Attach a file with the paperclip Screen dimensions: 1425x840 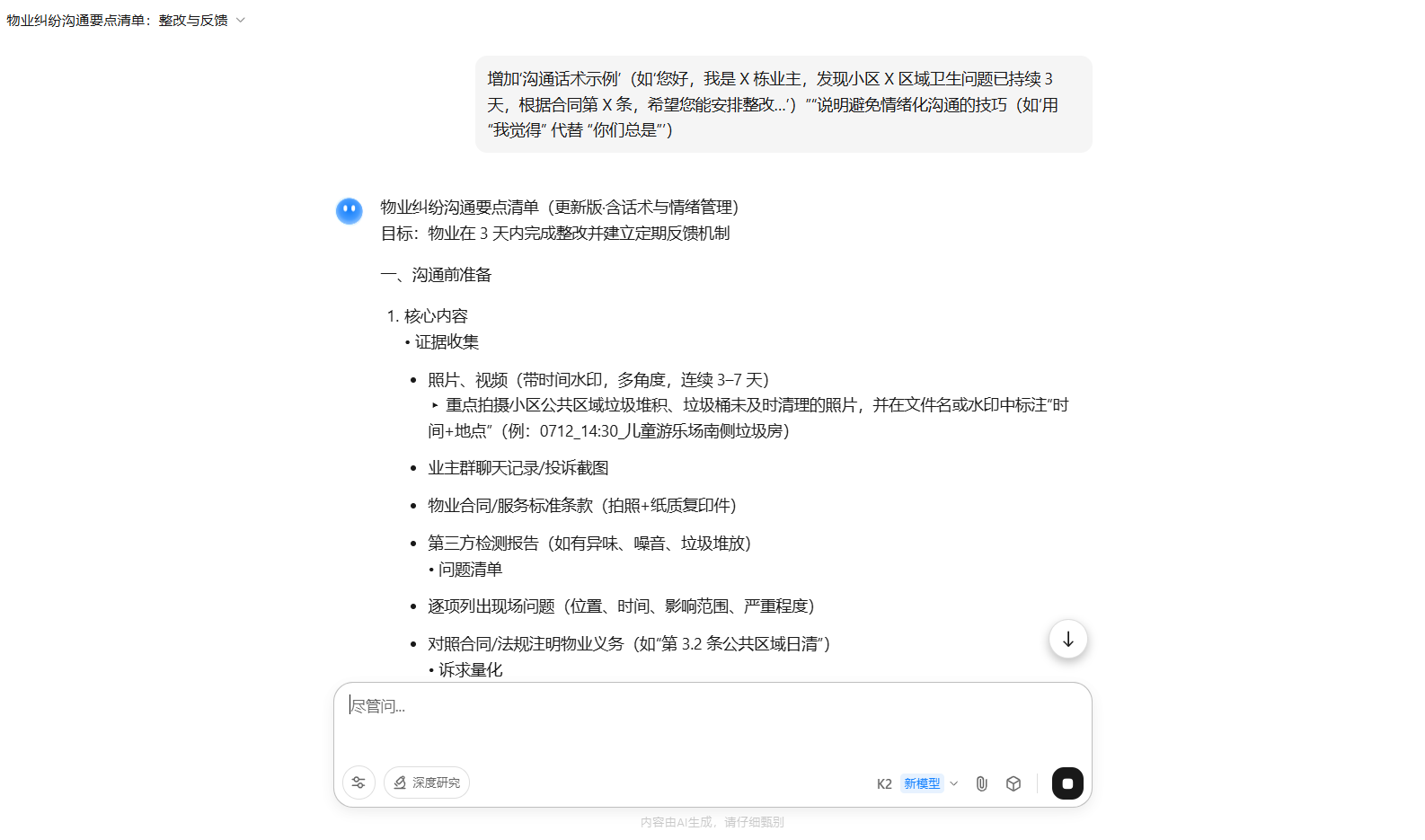(981, 783)
